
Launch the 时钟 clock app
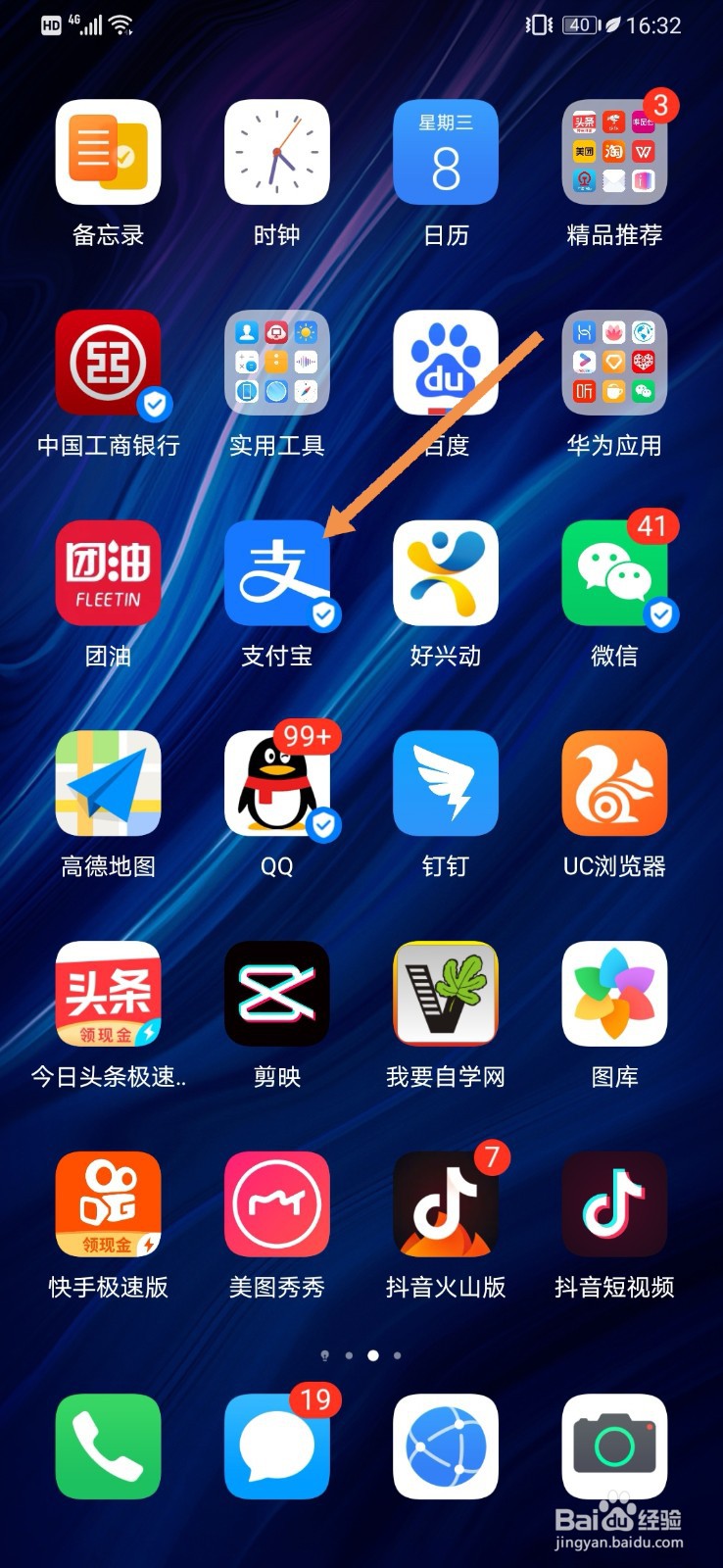pyautogui.click(x=277, y=152)
